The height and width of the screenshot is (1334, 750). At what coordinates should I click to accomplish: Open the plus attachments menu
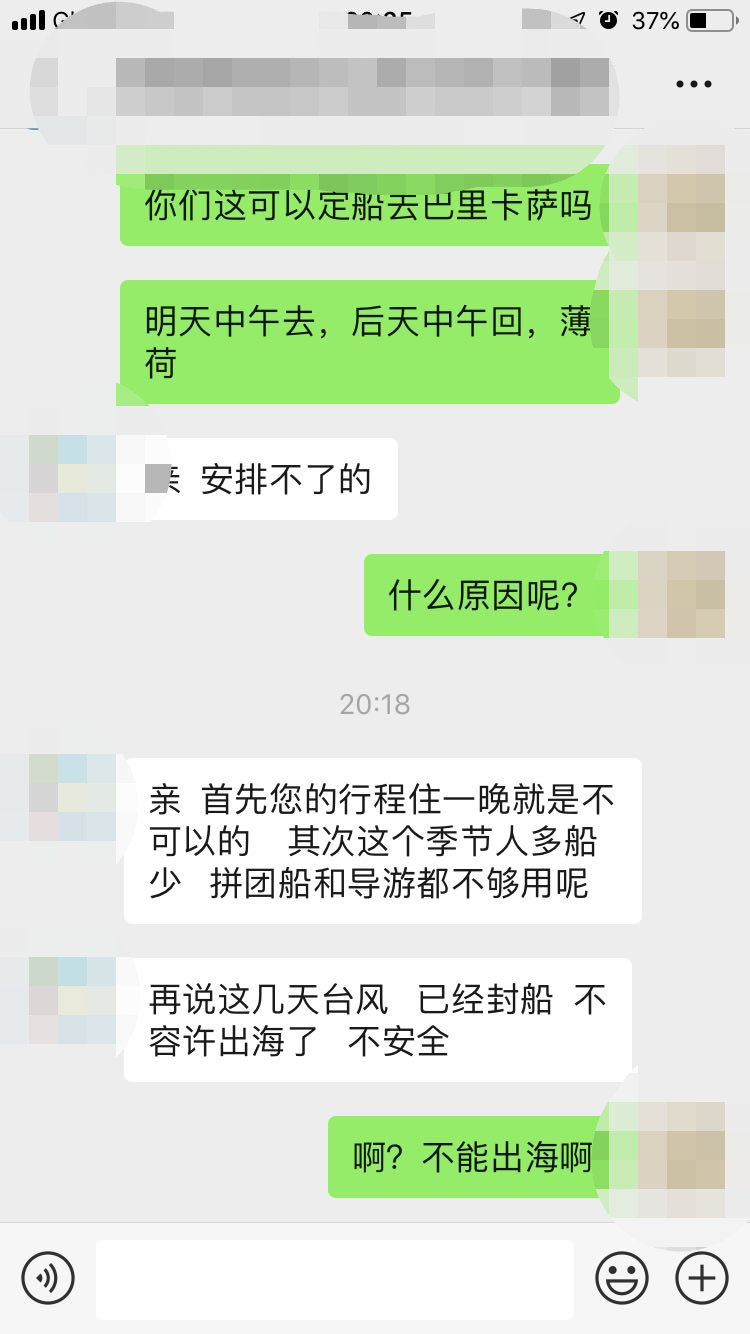pos(702,1278)
